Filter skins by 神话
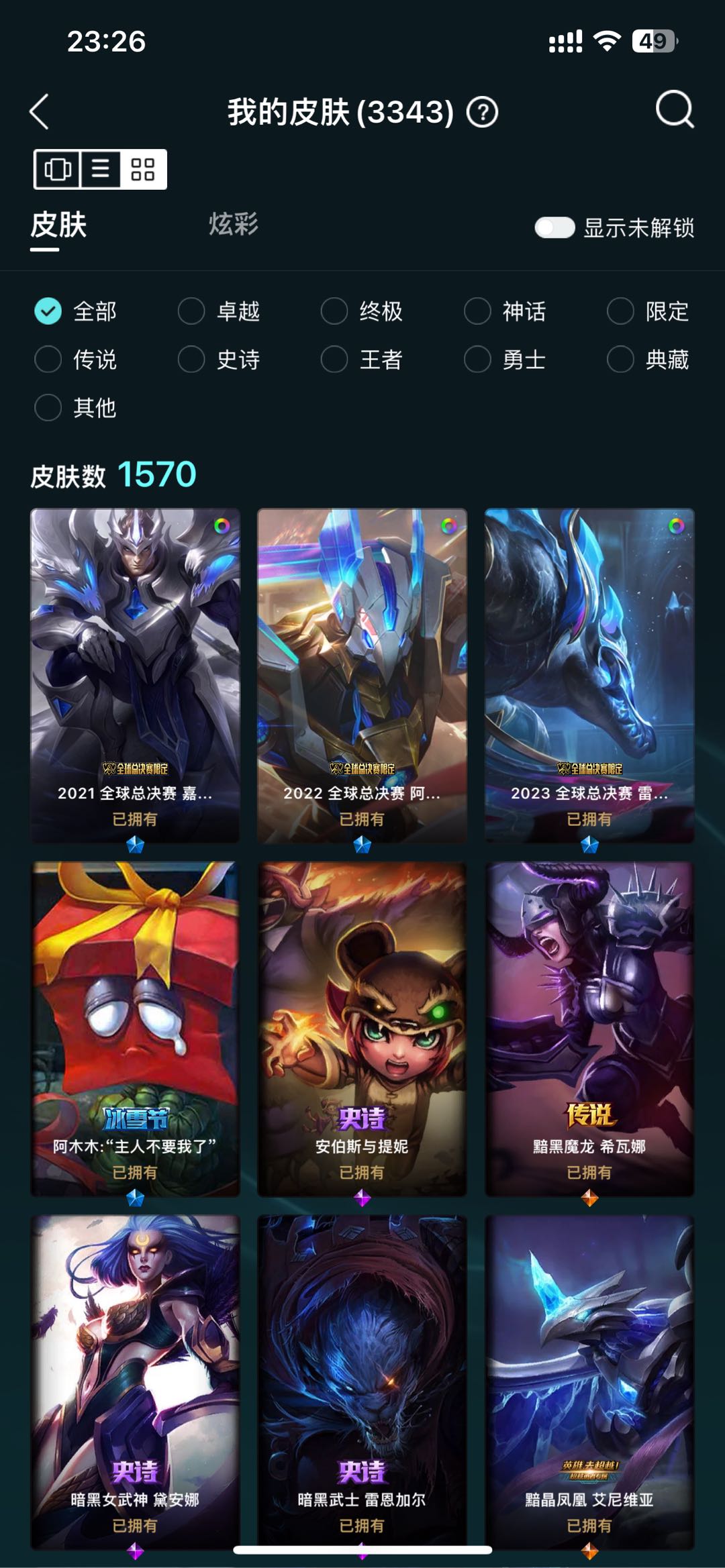The height and width of the screenshot is (1568, 725). pyautogui.click(x=505, y=311)
